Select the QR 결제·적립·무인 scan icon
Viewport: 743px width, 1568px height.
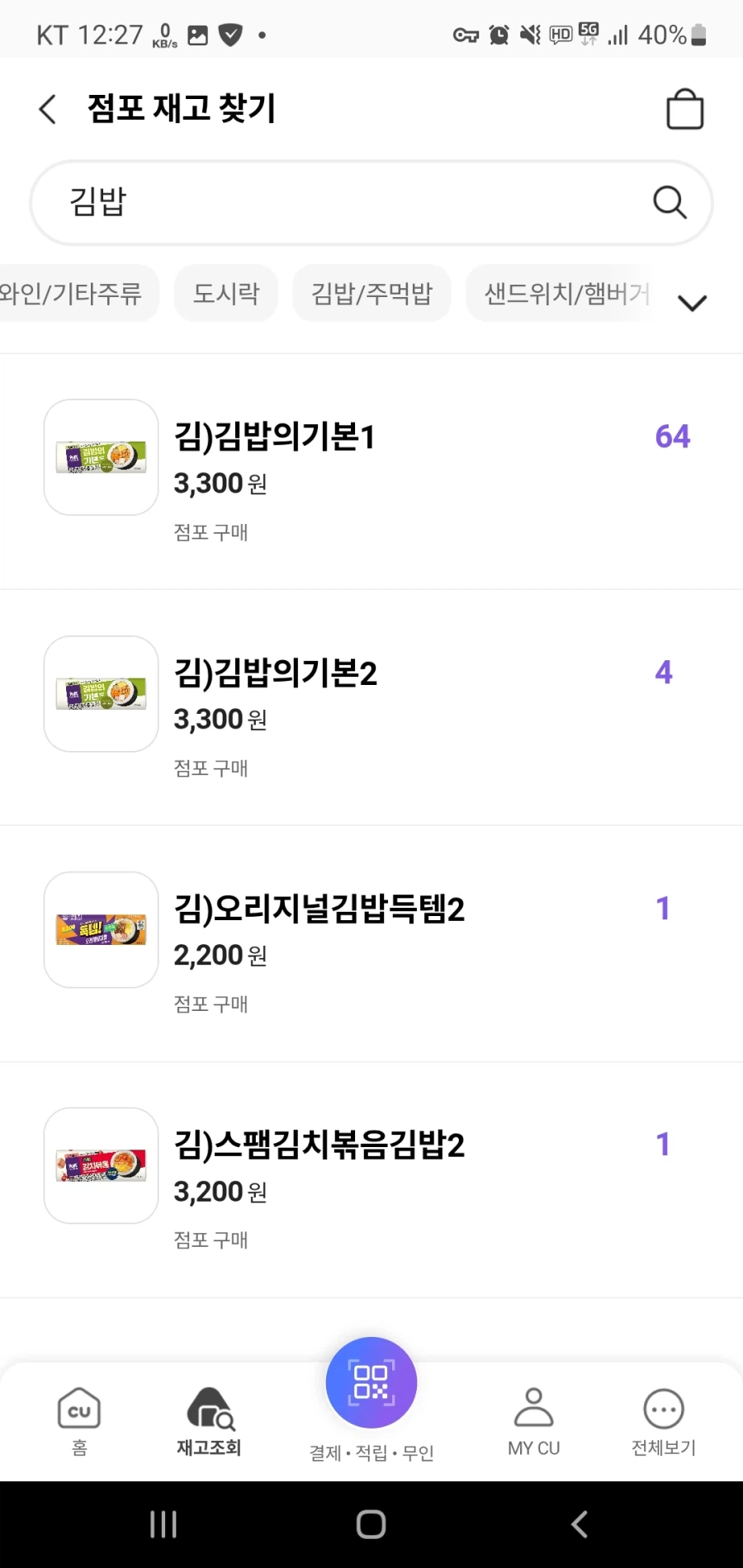coord(371,1381)
